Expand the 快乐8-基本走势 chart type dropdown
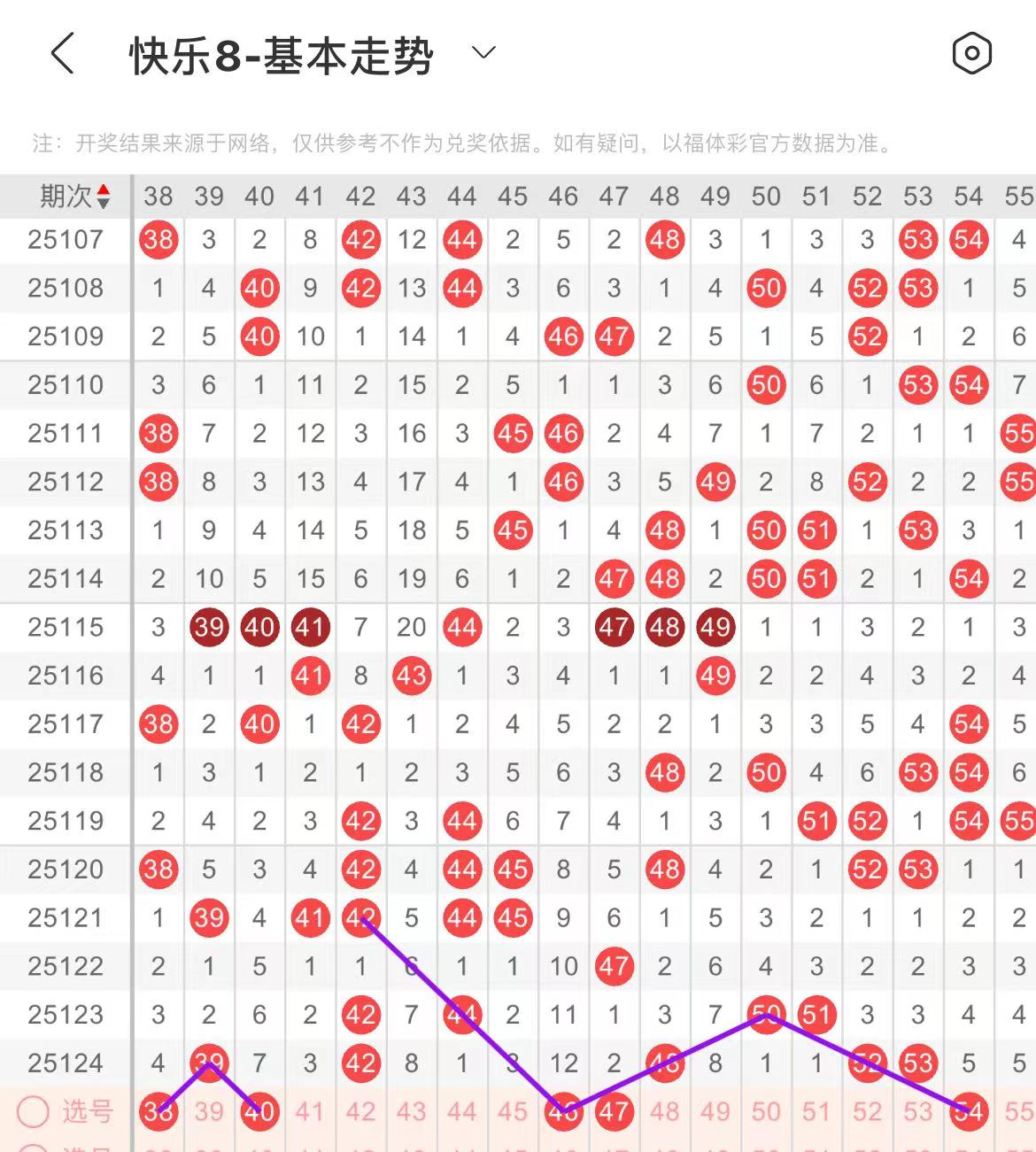The height and width of the screenshot is (1152, 1036). tap(483, 53)
